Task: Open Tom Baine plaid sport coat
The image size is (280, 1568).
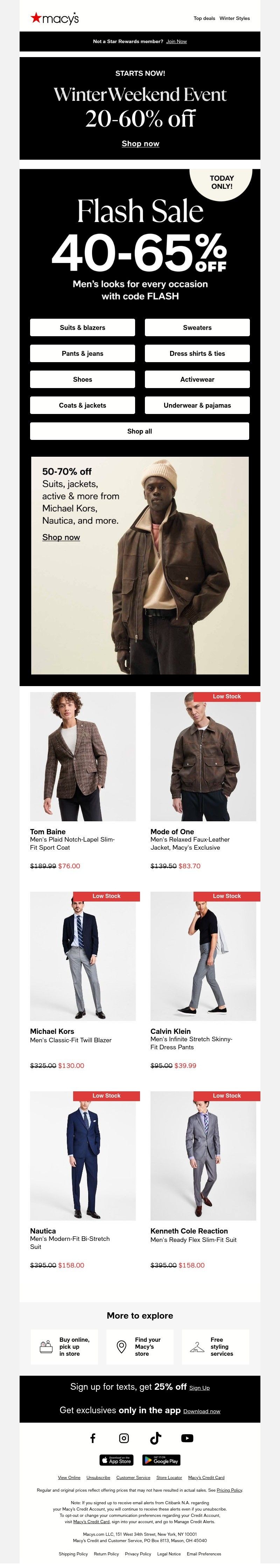Action: (x=83, y=757)
